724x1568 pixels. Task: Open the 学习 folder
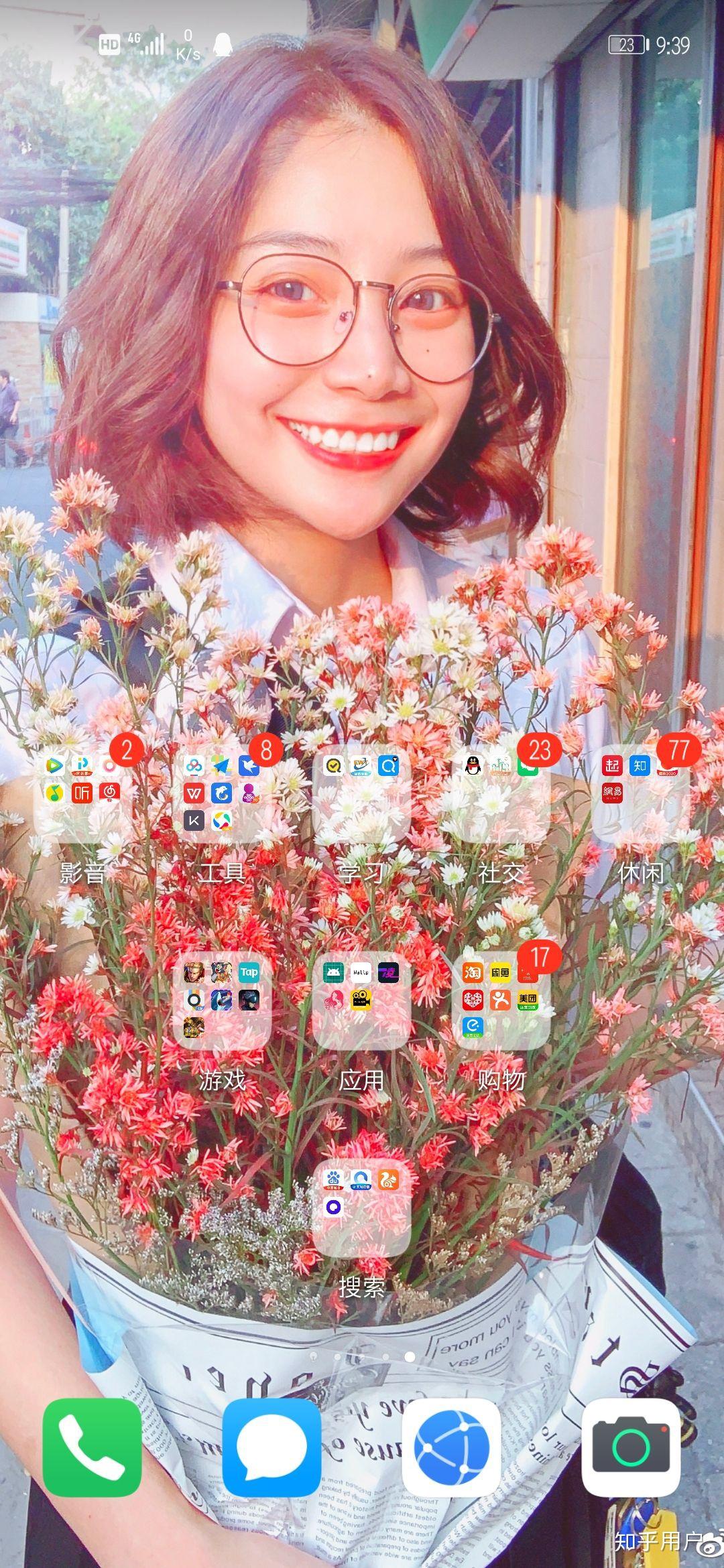tap(361, 794)
